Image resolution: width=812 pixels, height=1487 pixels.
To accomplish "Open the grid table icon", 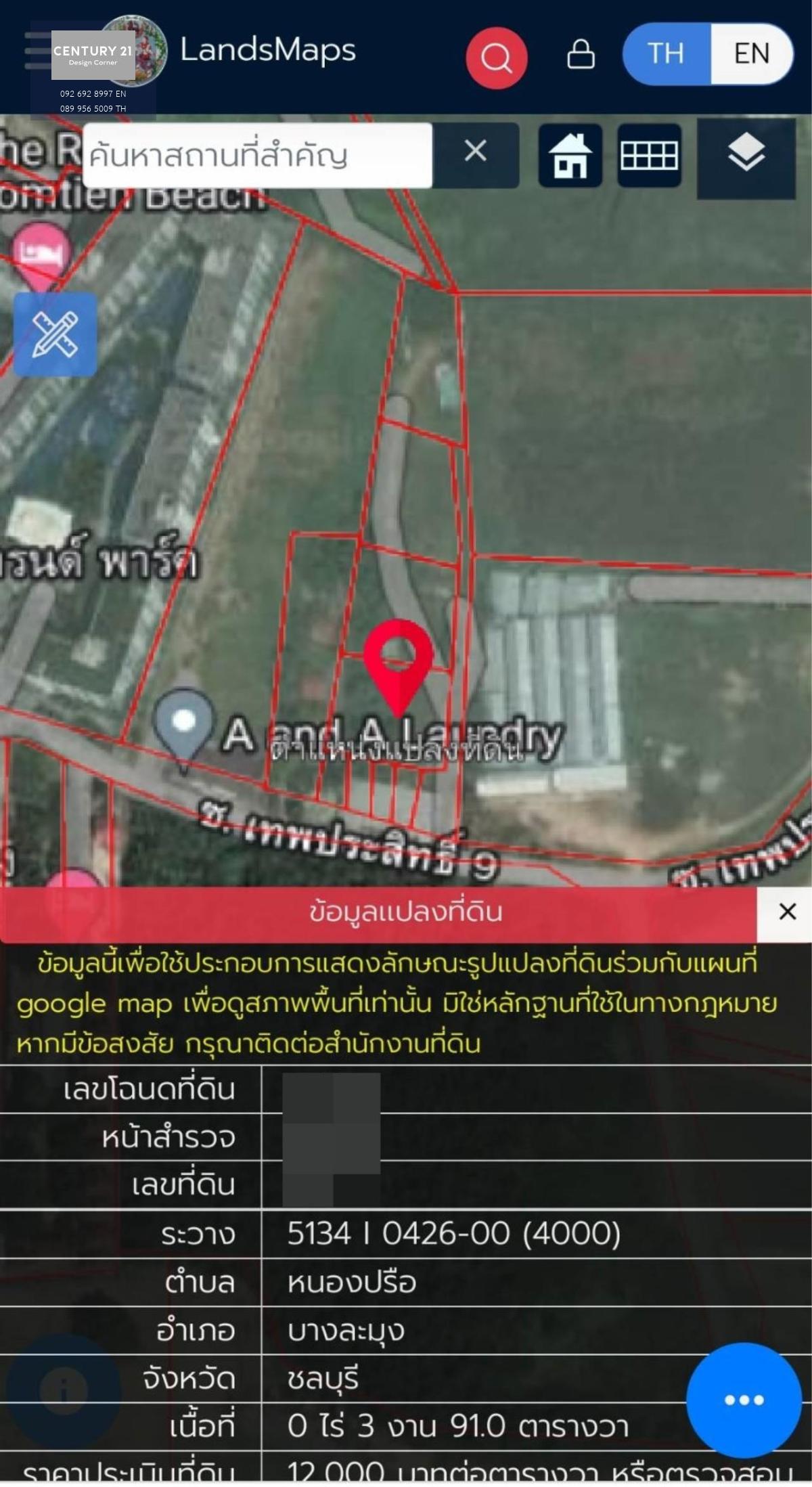I will pos(649,156).
